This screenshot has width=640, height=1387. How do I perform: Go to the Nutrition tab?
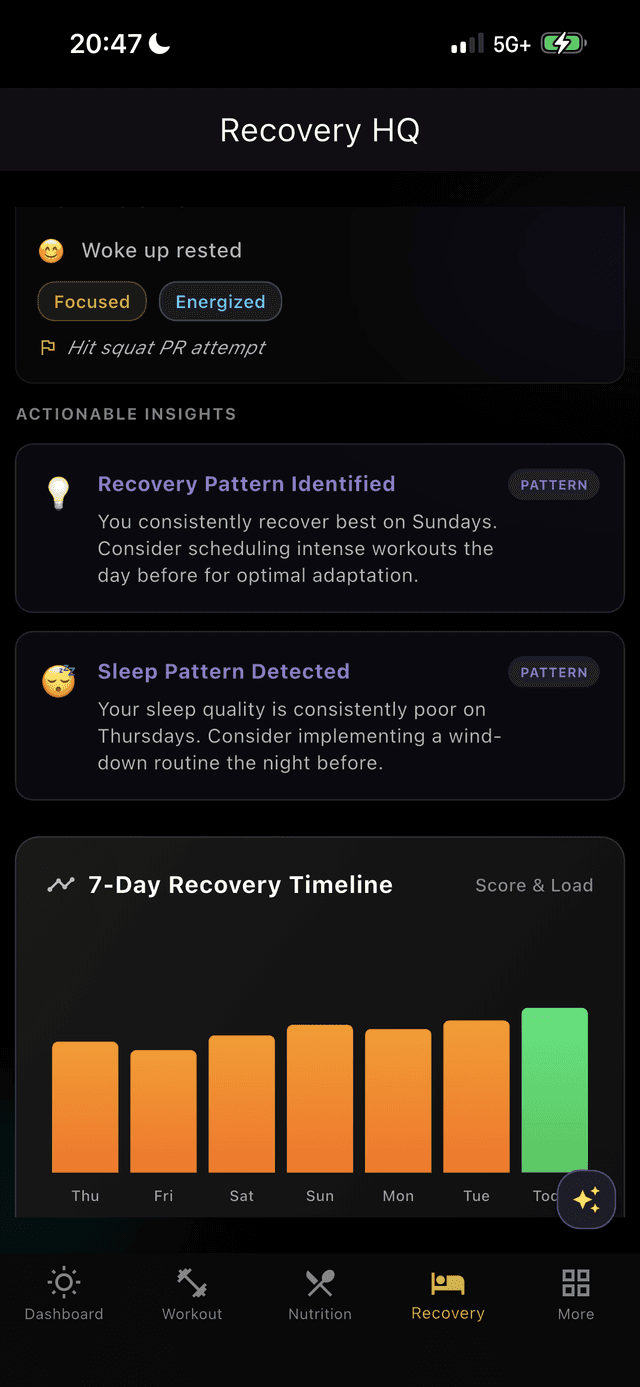[x=320, y=1295]
